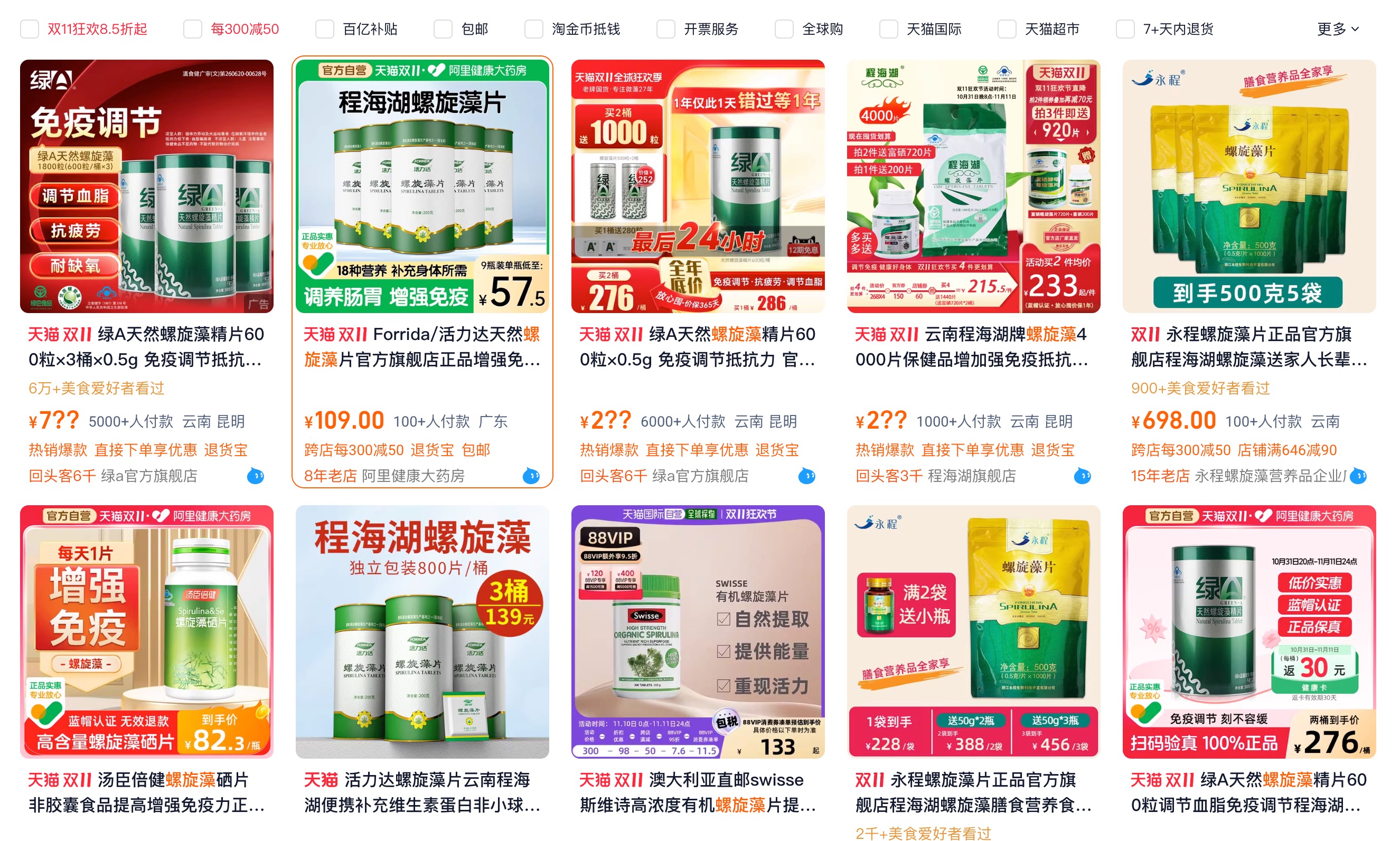This screenshot has width=1400, height=841.
Task: Open 活力达螺旋藻片云南程海湖 product
Action: (x=422, y=632)
